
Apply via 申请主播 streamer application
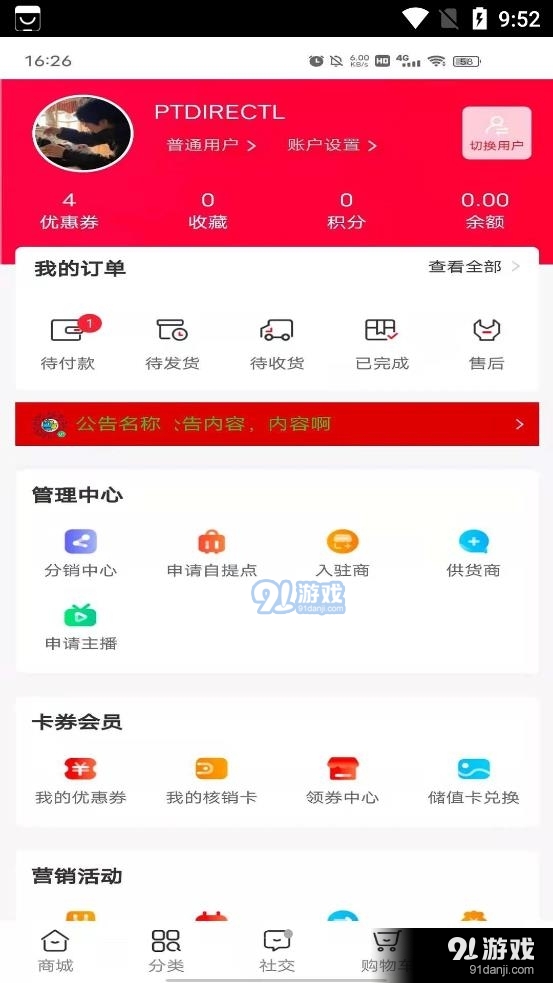point(80,627)
